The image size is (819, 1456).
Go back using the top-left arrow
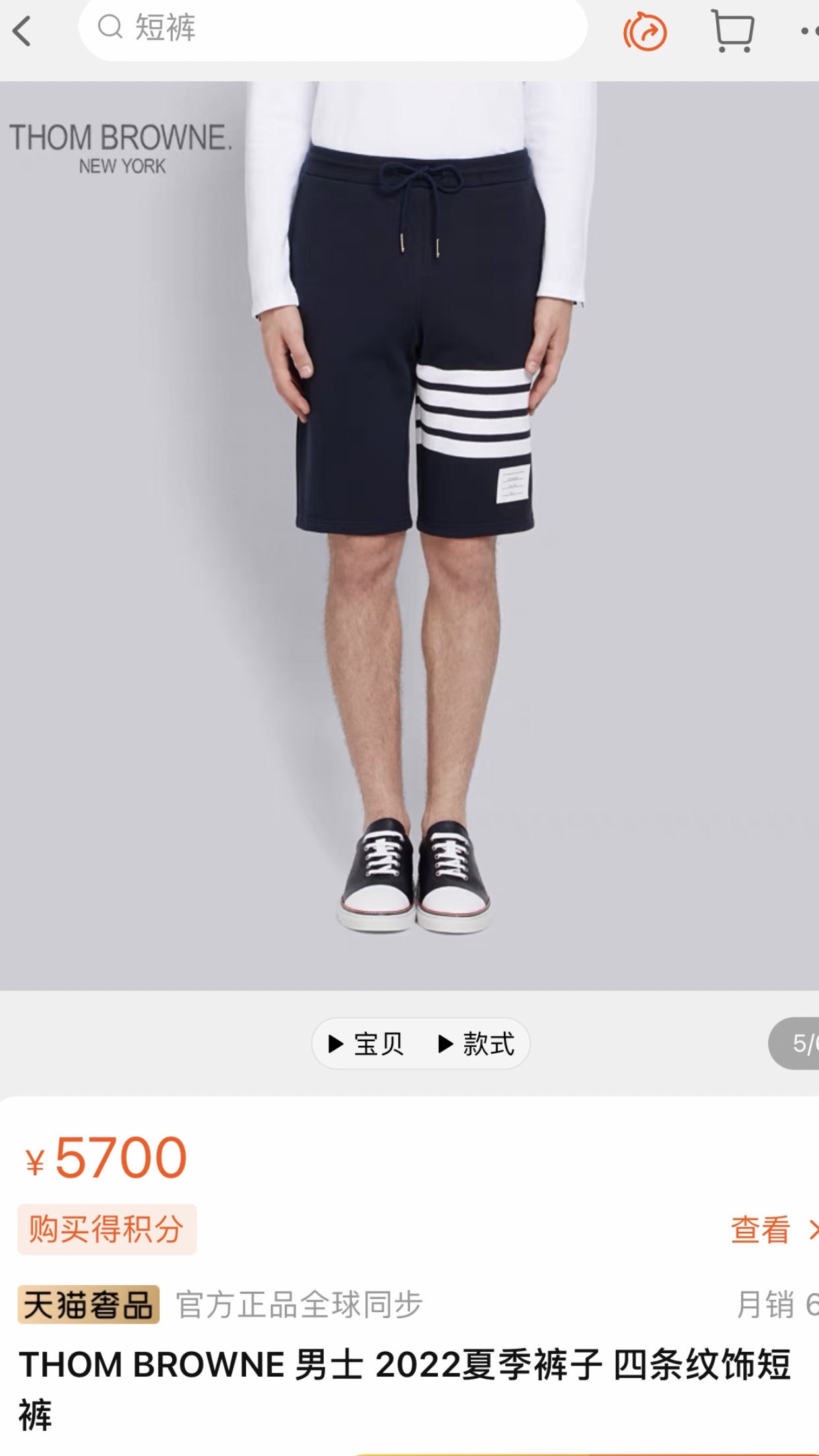(x=23, y=30)
